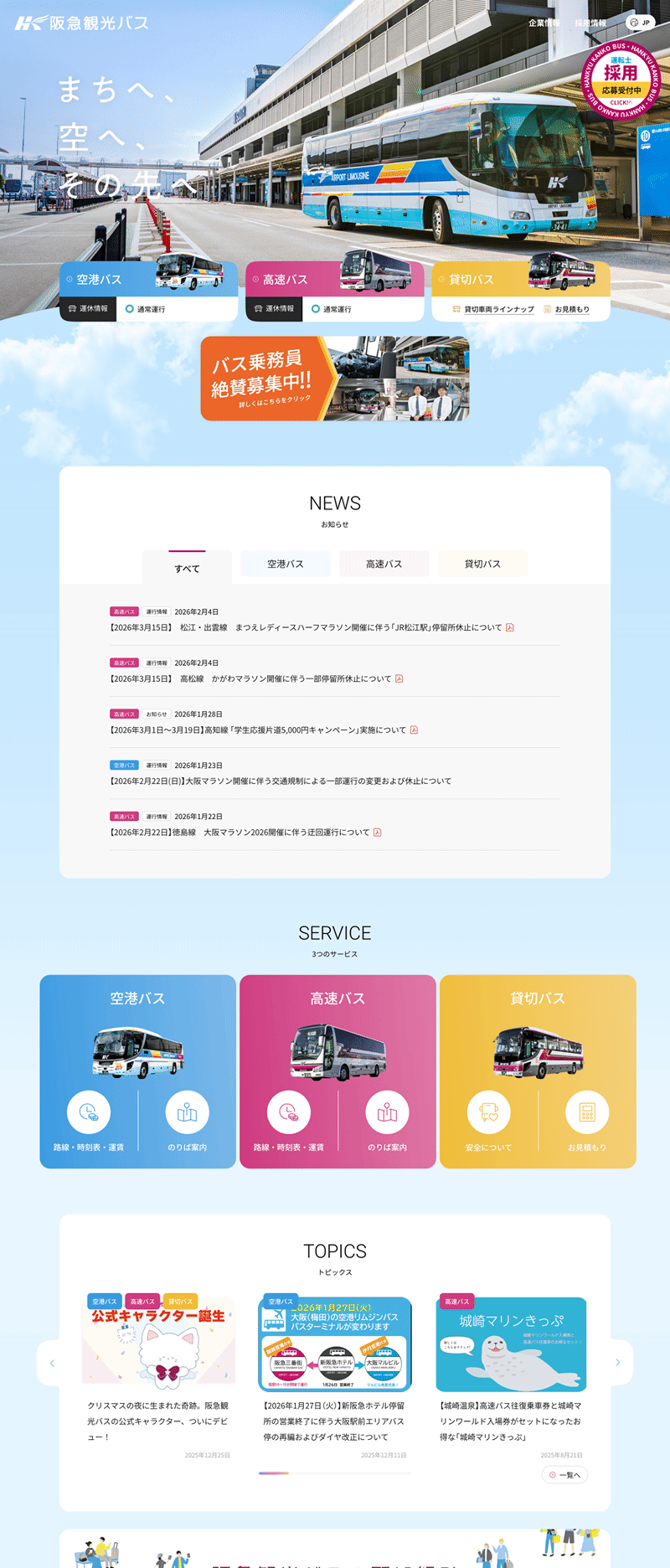Switch to the 空港バス news tab

(286, 564)
